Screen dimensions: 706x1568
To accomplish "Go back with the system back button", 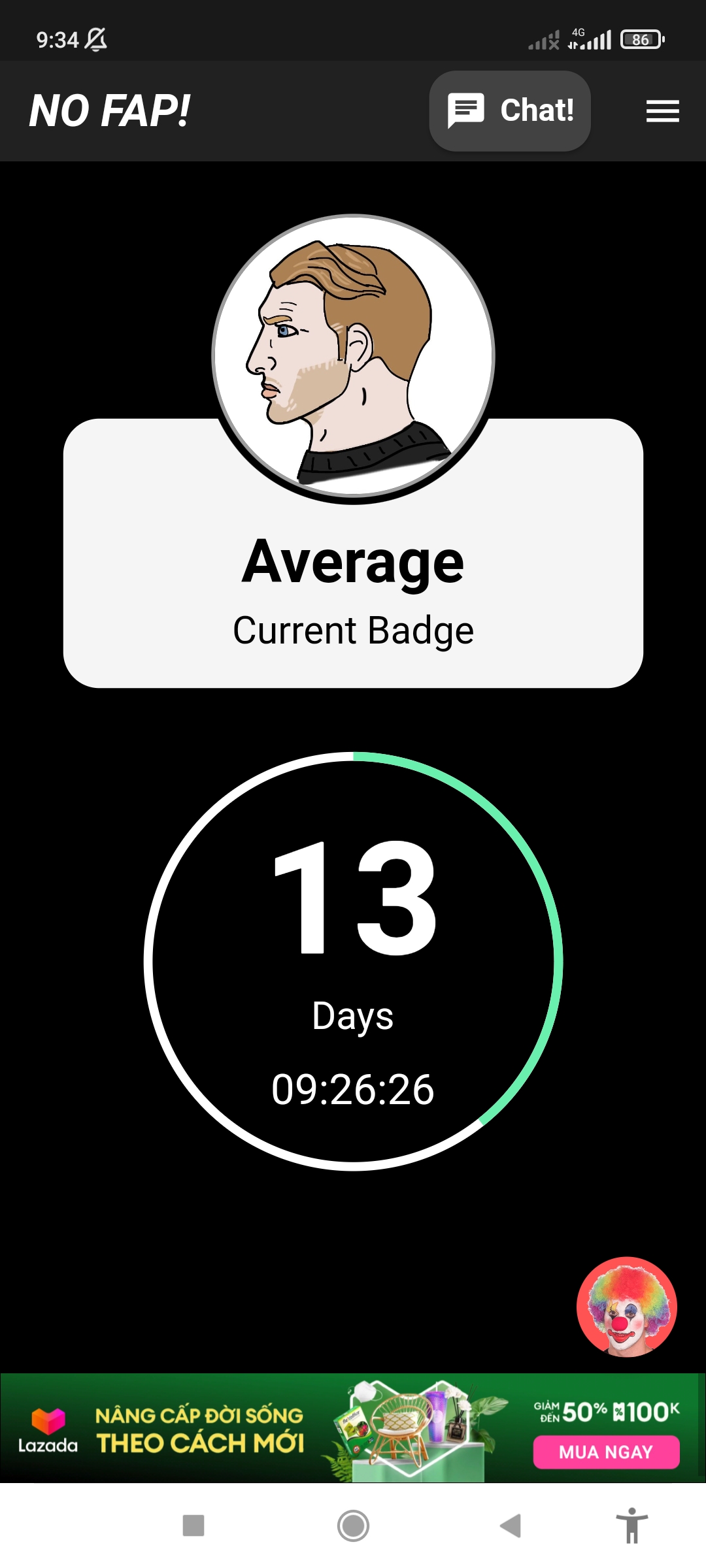I will pyautogui.click(x=511, y=1526).
